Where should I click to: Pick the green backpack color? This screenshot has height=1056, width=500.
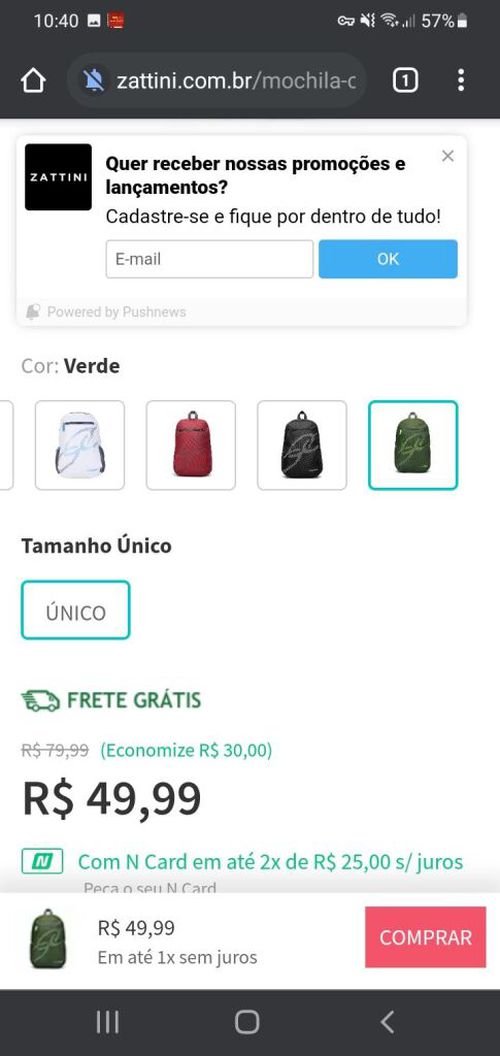point(413,445)
